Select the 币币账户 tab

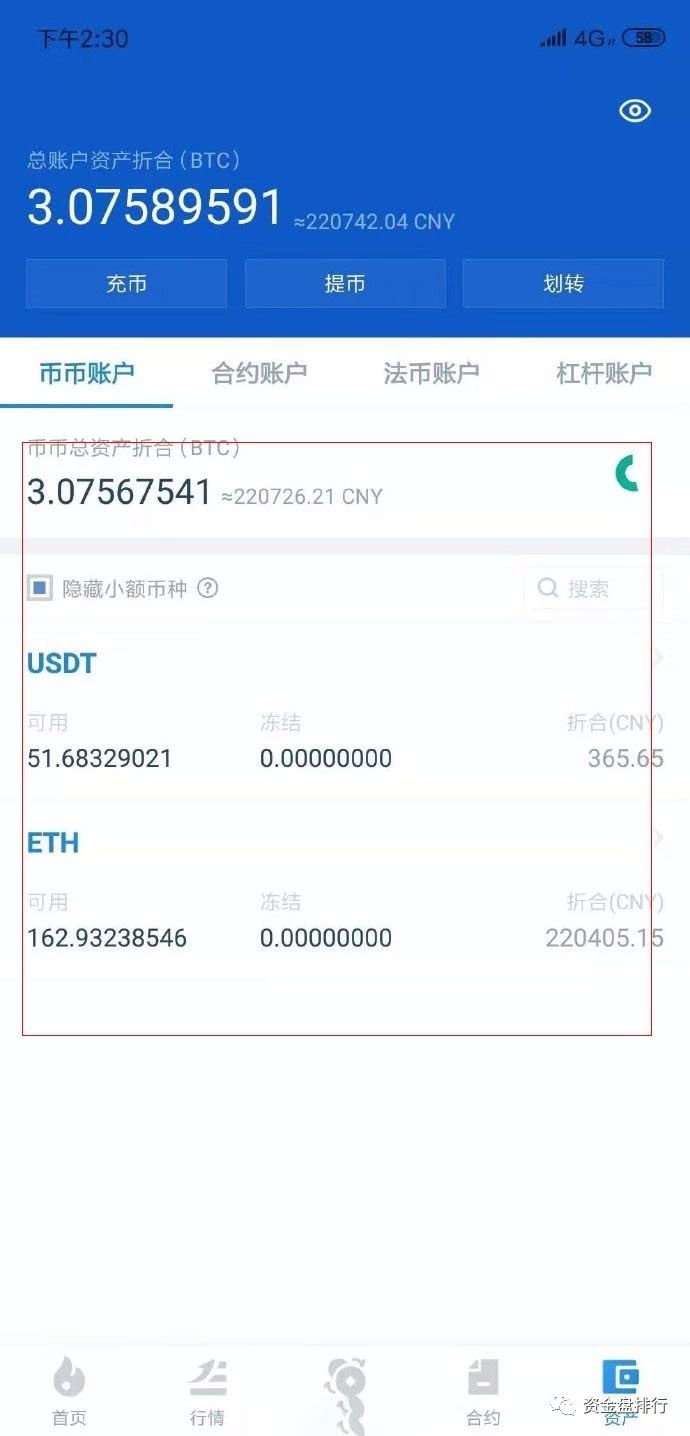pos(87,374)
